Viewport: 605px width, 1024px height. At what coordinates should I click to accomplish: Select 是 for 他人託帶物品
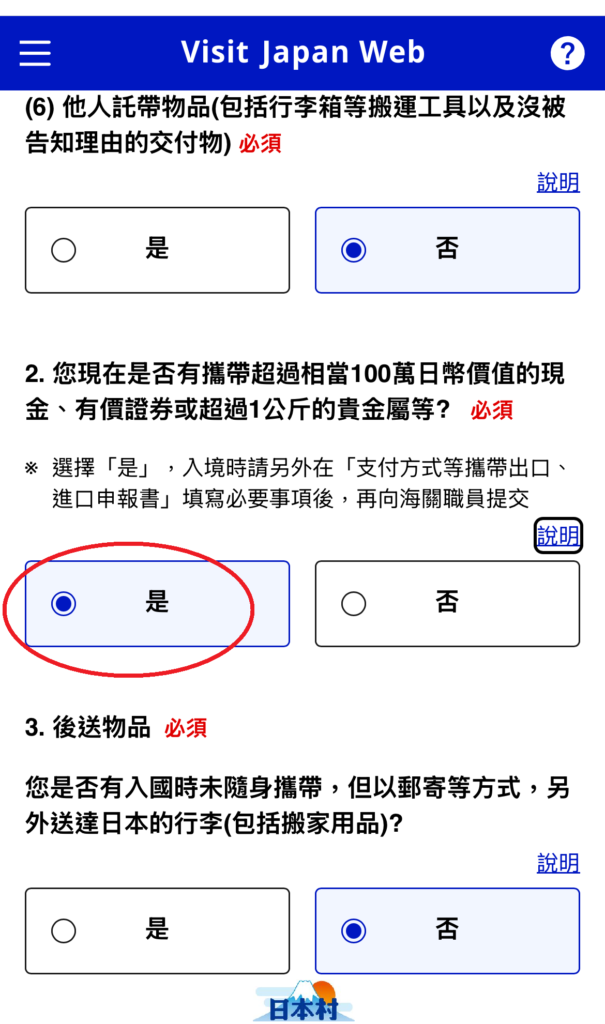[157, 250]
